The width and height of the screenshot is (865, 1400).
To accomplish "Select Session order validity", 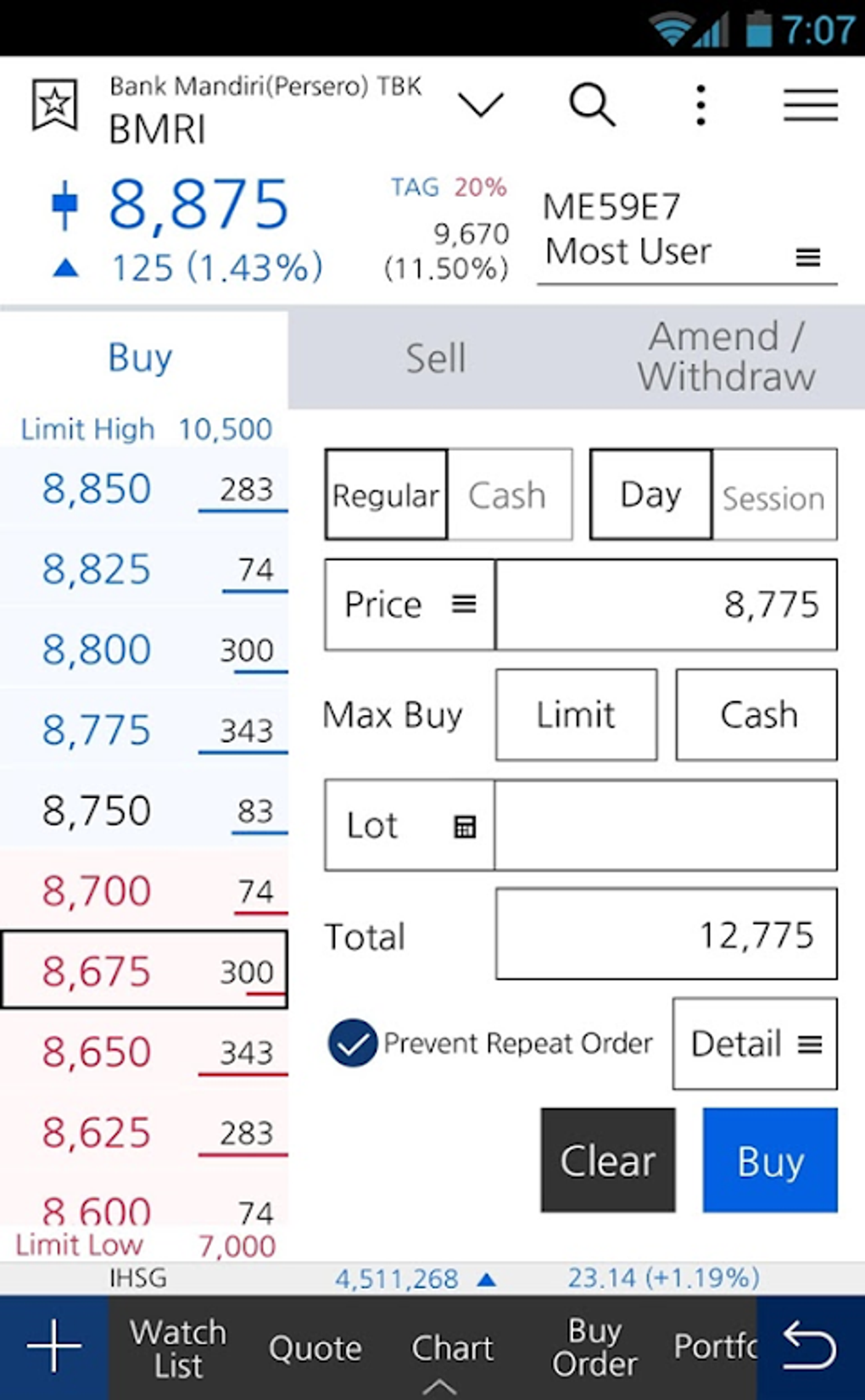I will pos(773,496).
